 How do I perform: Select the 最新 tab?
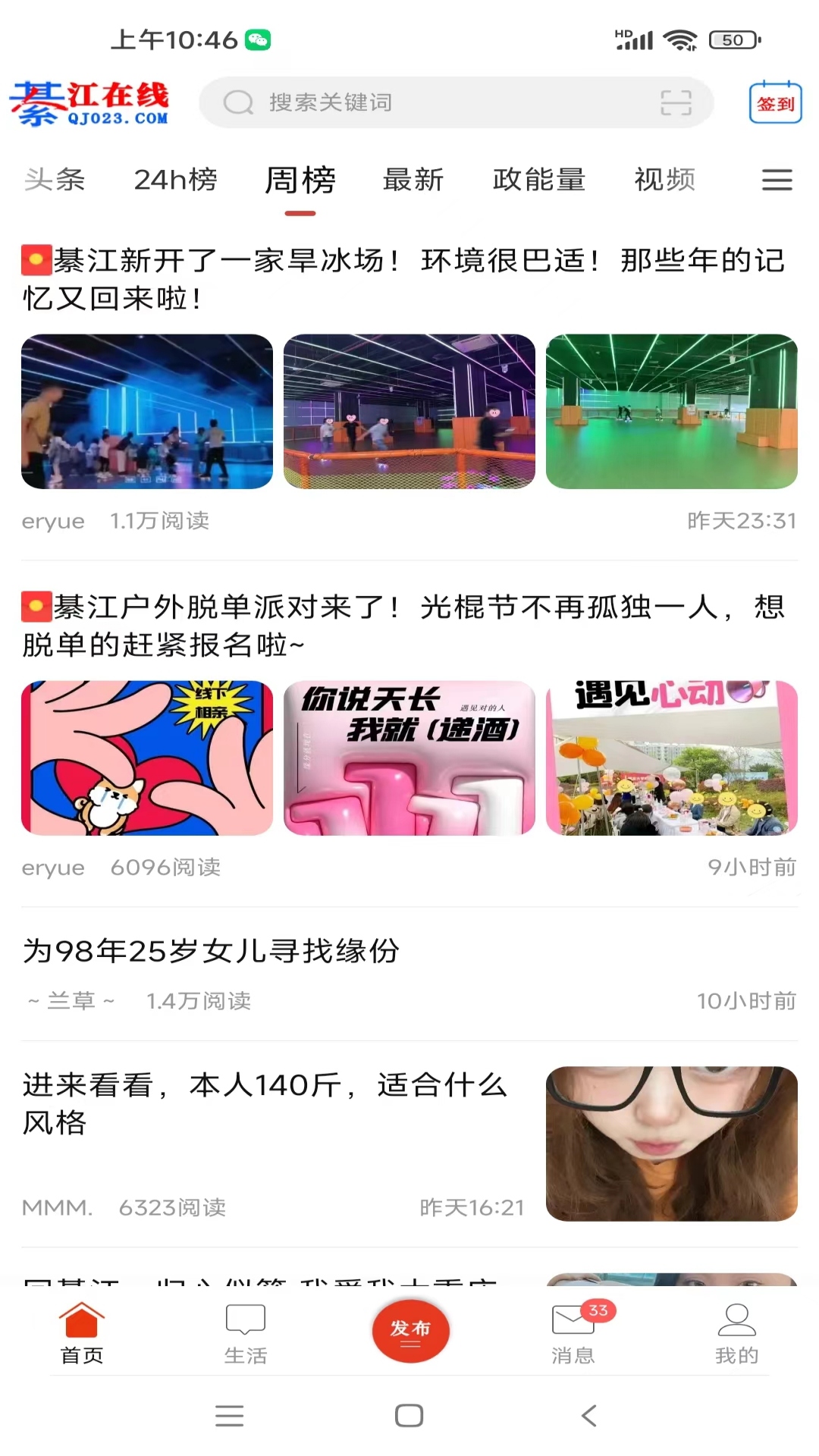413,180
